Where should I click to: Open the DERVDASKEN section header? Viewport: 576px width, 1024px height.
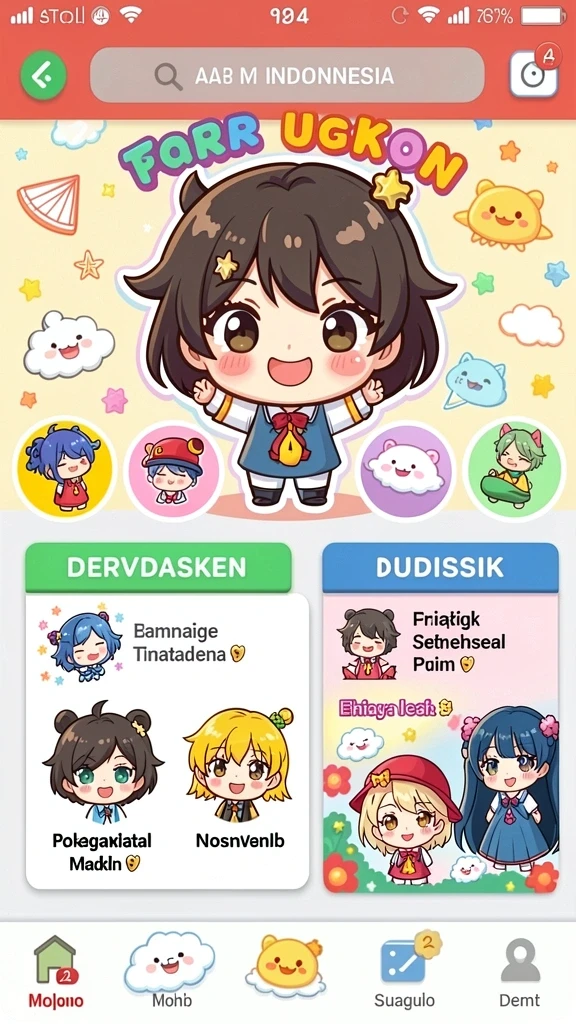(158, 567)
